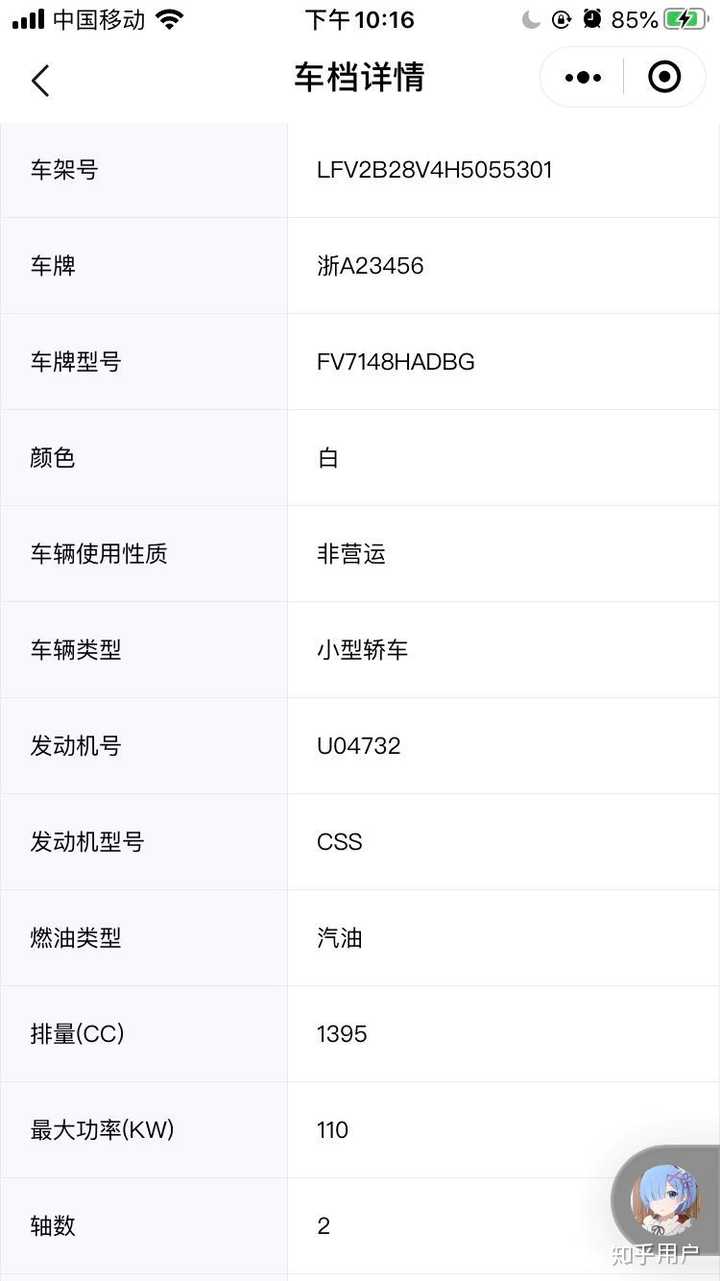
Task: Open the mini program more options menu
Action: point(583,77)
